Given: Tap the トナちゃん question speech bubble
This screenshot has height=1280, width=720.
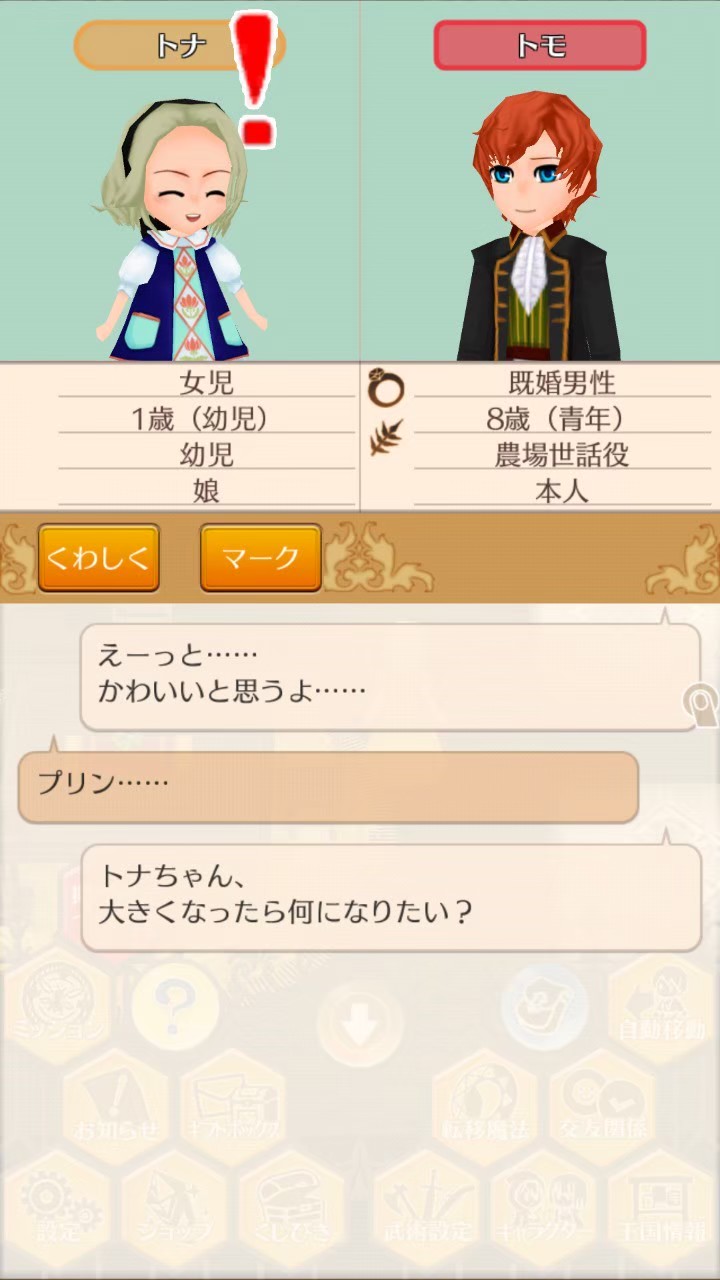Looking at the screenshot, I should (x=390, y=897).
